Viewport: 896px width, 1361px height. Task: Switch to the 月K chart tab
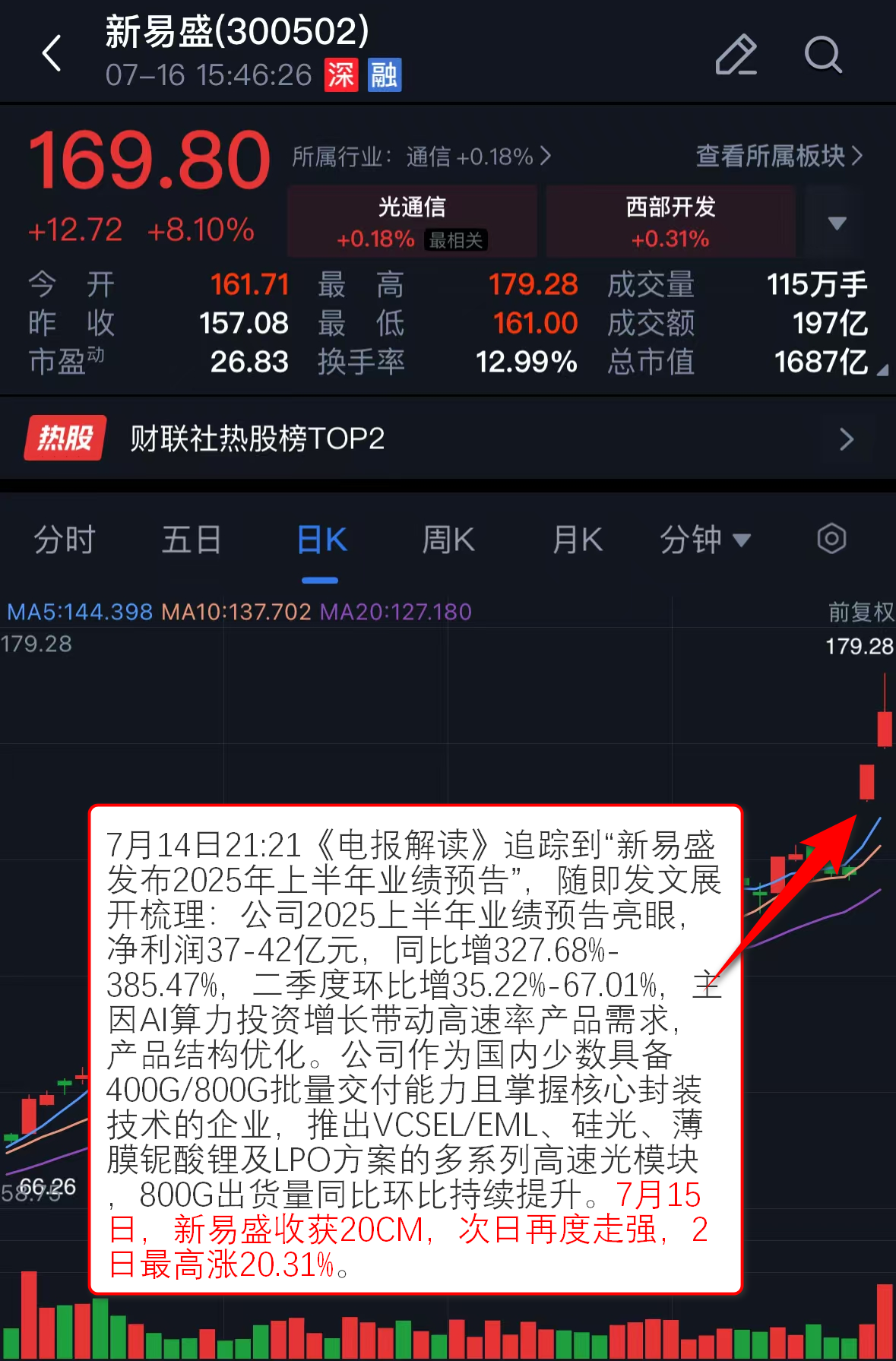(x=577, y=540)
